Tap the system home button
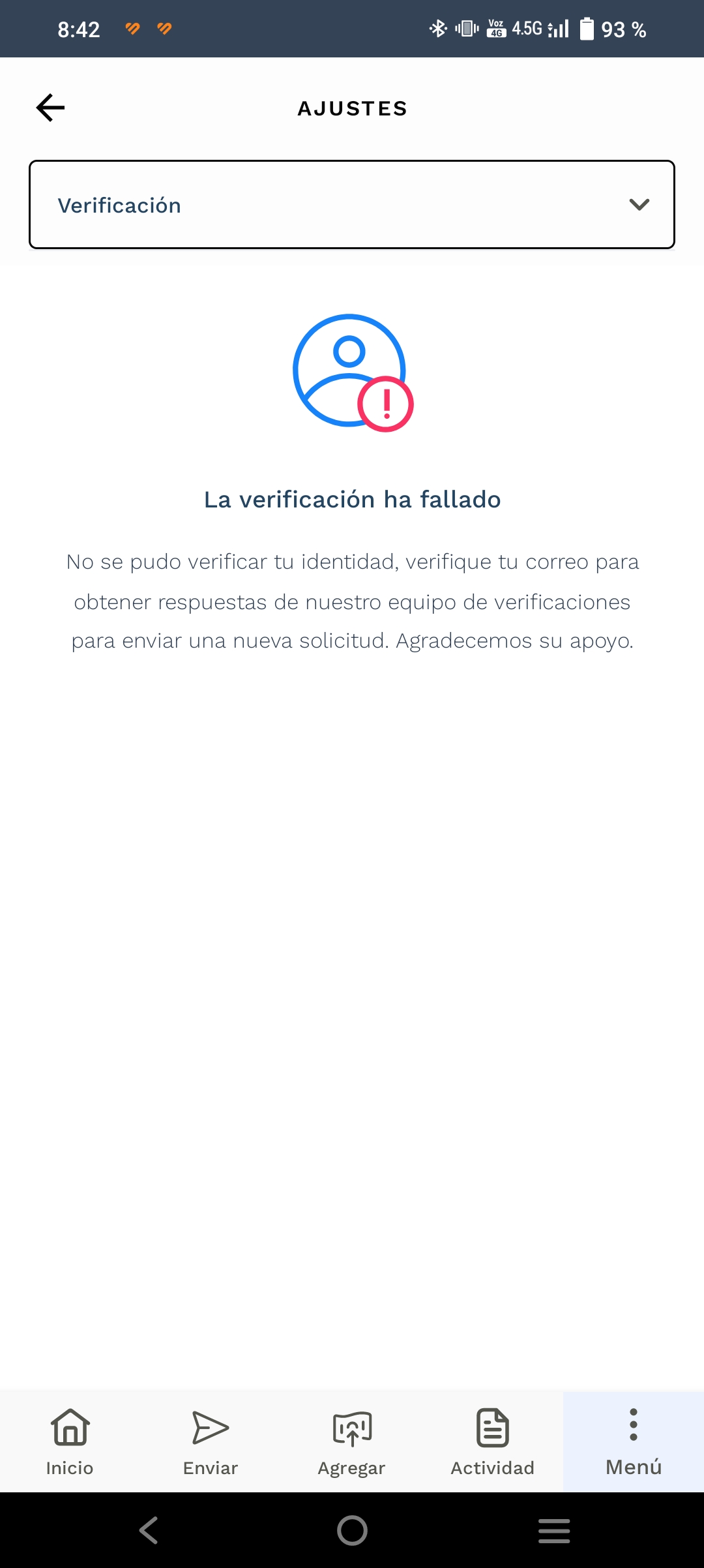This screenshot has width=704, height=1568. (352, 1530)
